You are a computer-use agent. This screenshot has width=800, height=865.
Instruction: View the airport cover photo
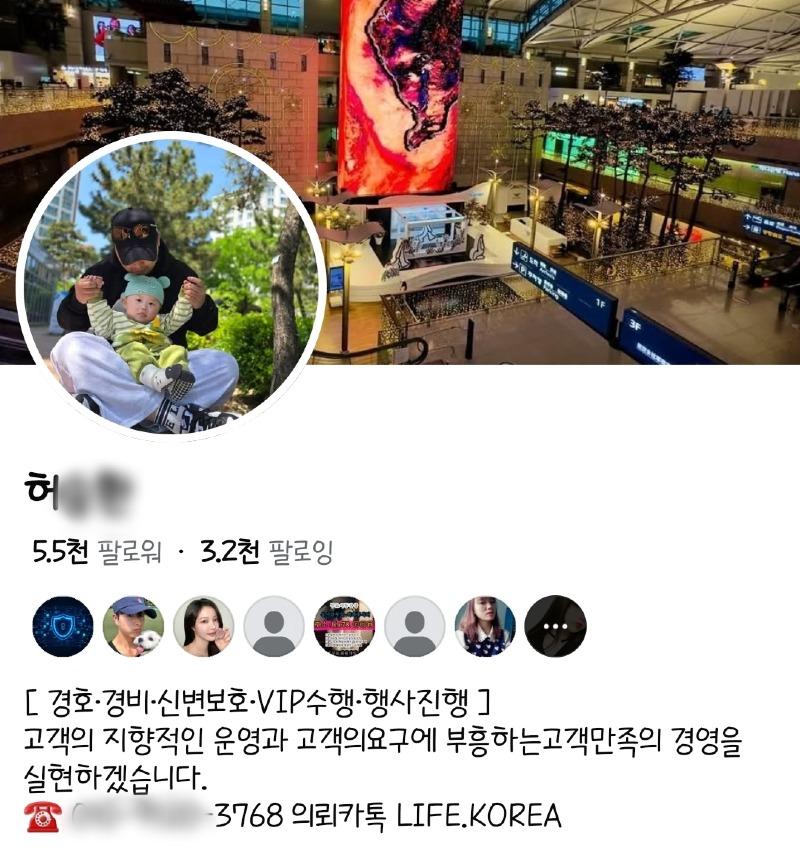560,180
